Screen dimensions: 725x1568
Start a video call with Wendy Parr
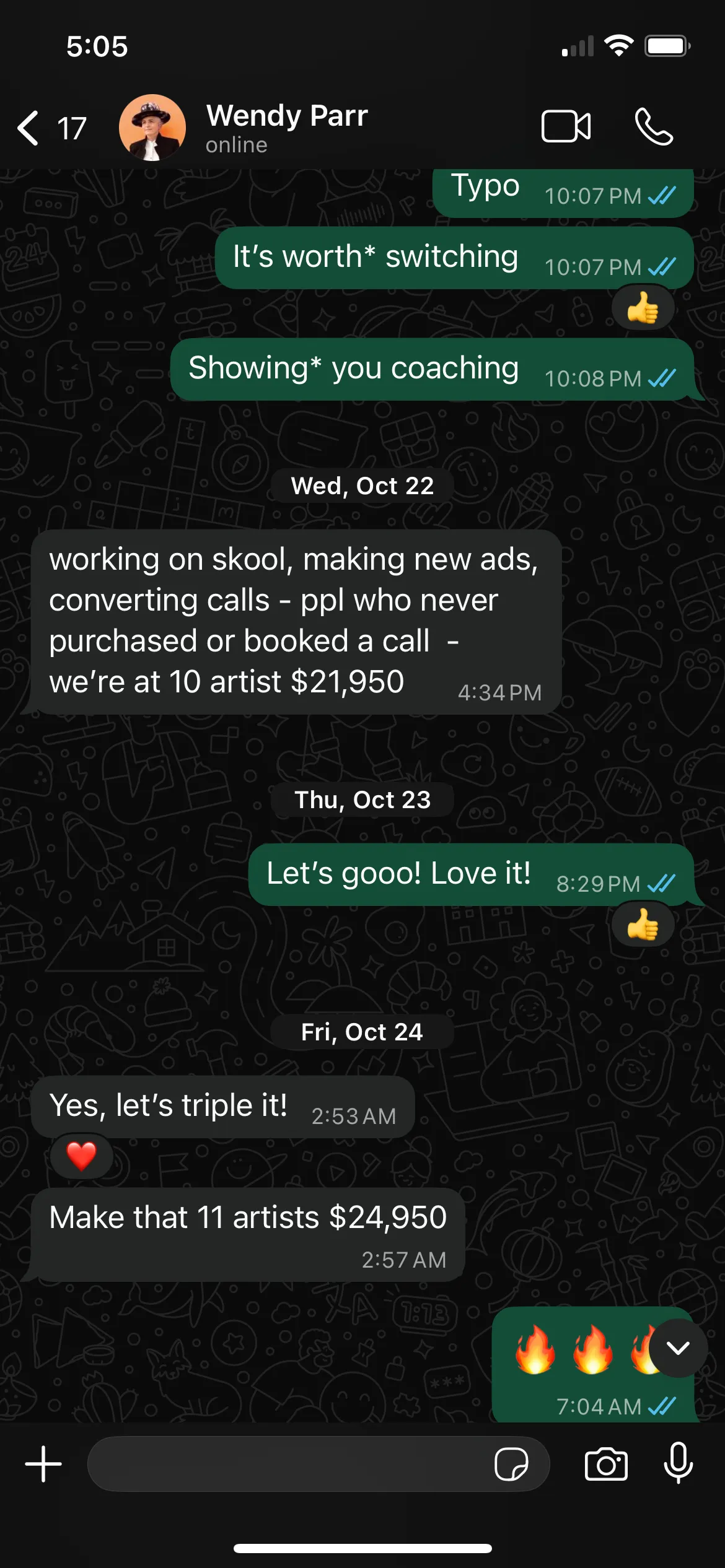tap(566, 127)
